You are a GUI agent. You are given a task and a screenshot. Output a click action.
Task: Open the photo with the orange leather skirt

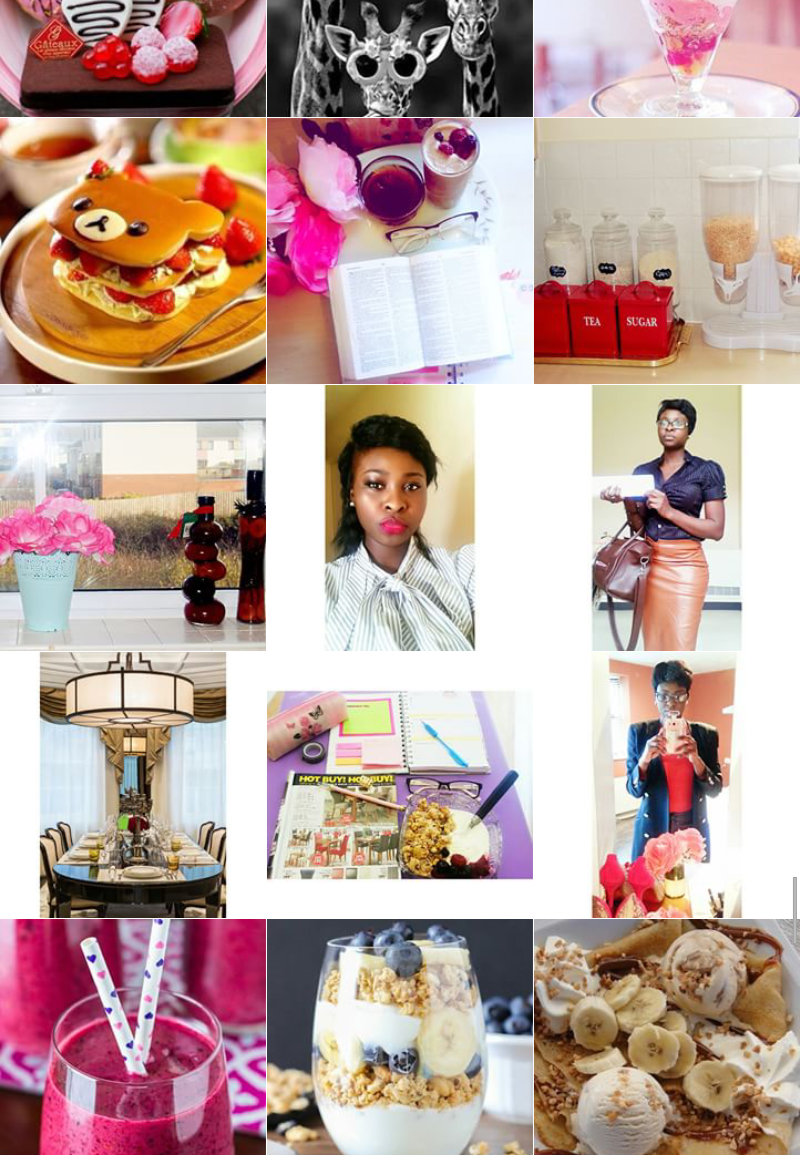666,517
